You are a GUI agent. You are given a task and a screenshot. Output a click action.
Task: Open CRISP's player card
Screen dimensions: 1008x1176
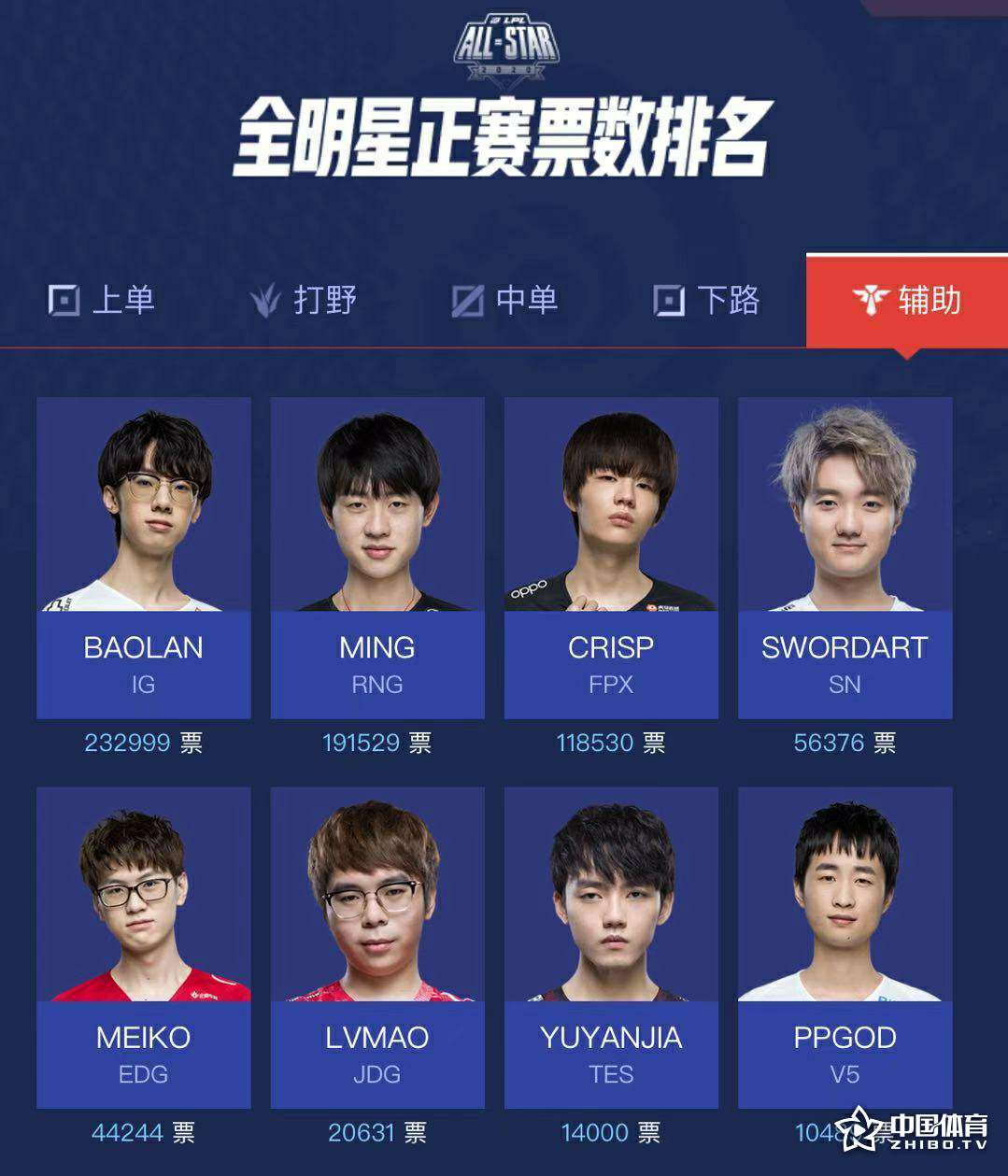(x=611, y=558)
